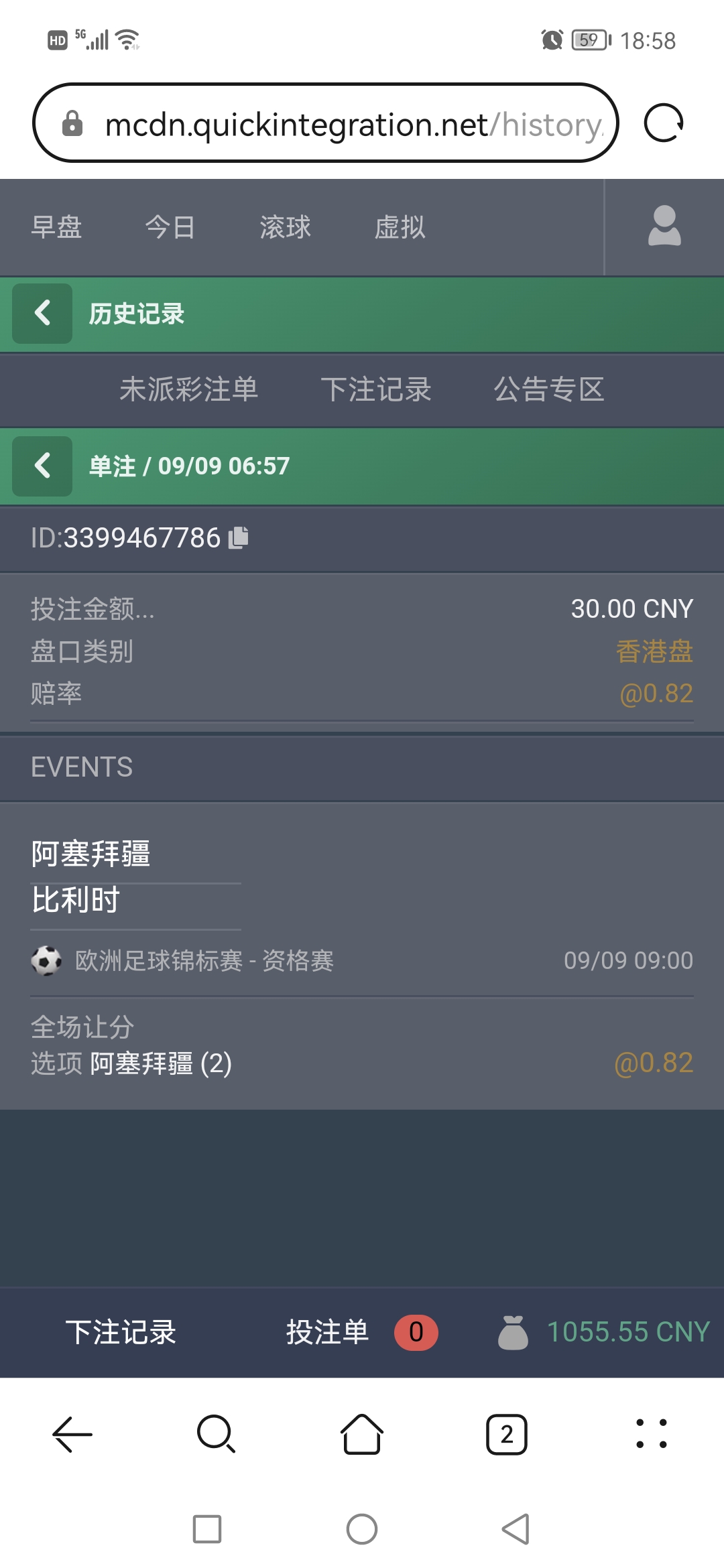This screenshot has width=724, height=1568.
Task: Open the user profile icon
Action: [664, 226]
